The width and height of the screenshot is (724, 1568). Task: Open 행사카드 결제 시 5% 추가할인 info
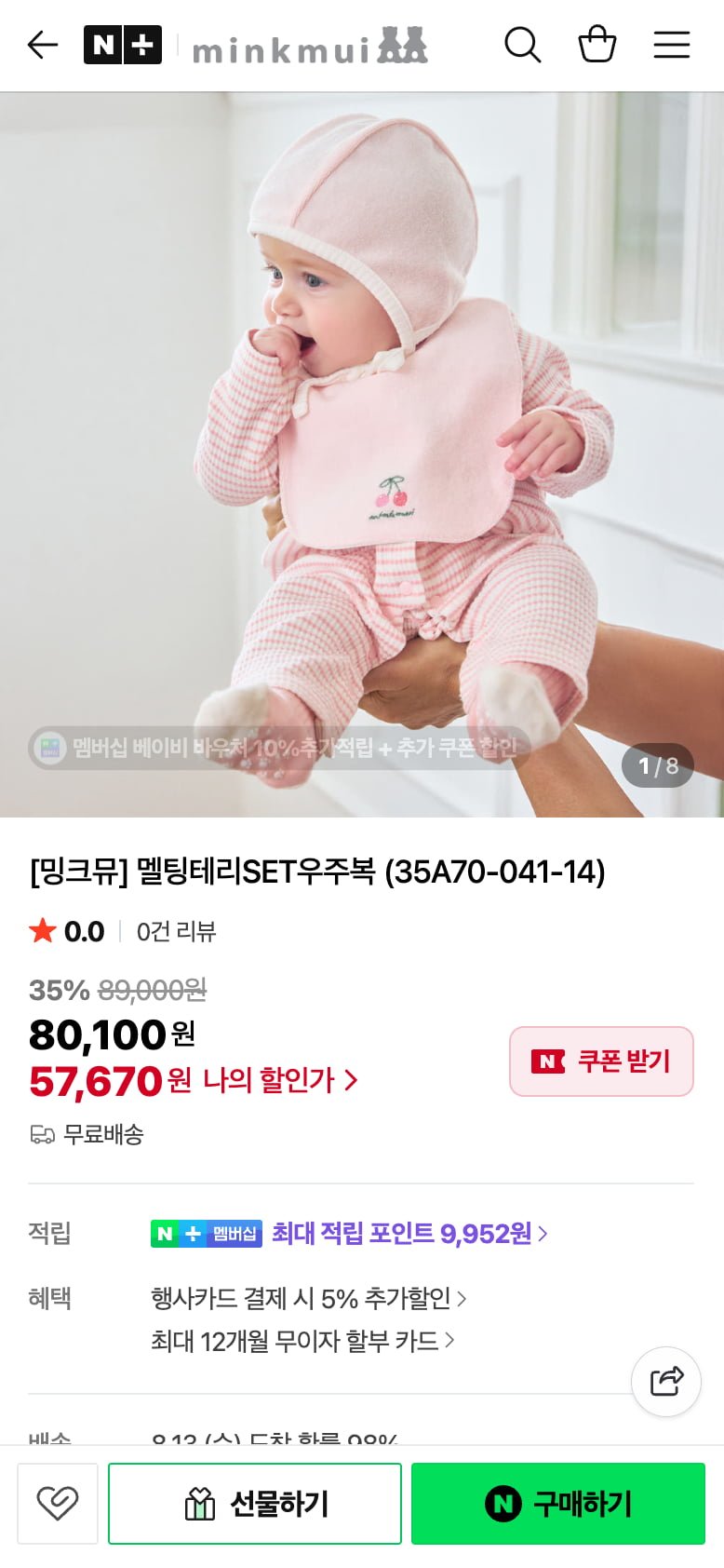click(x=308, y=1298)
